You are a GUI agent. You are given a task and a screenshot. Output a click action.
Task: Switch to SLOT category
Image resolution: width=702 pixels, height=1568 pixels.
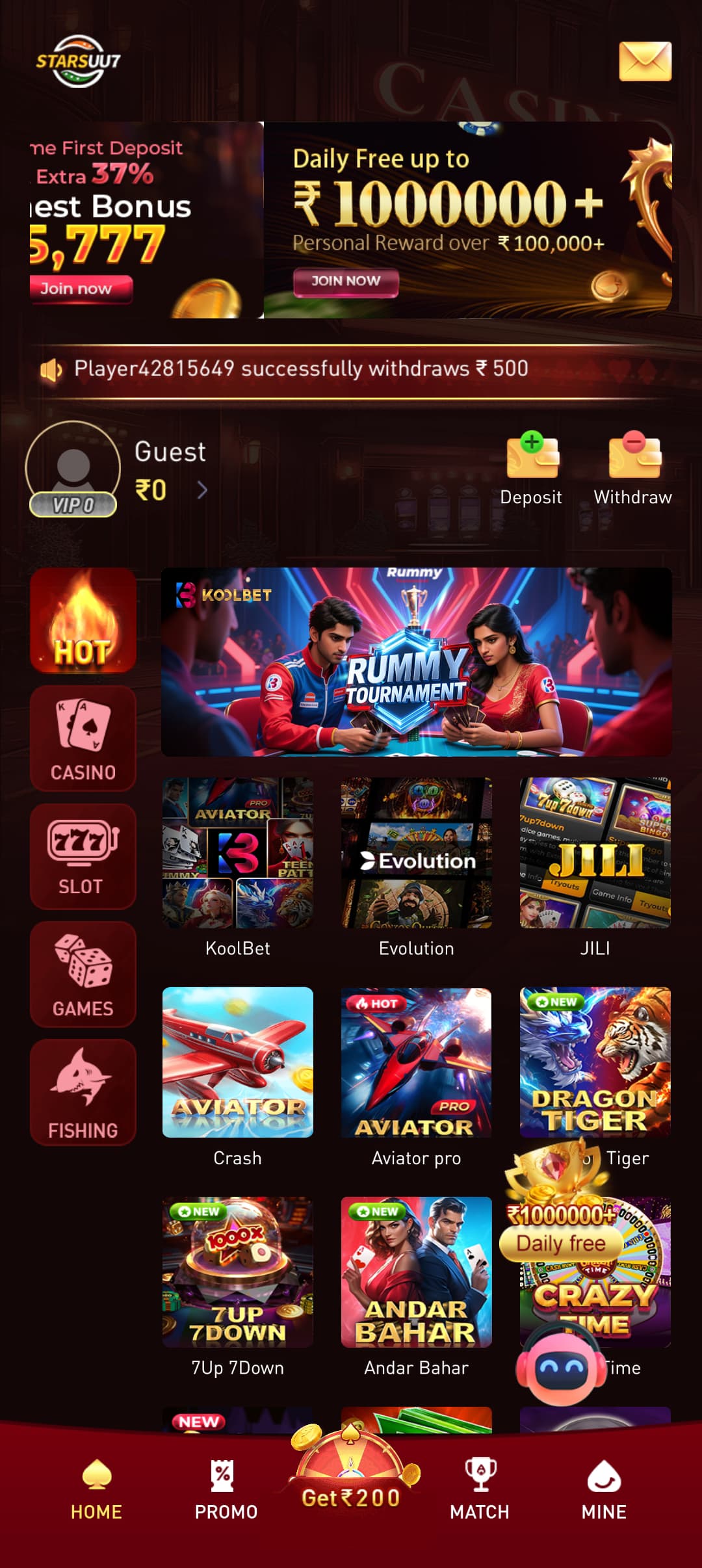tap(83, 856)
